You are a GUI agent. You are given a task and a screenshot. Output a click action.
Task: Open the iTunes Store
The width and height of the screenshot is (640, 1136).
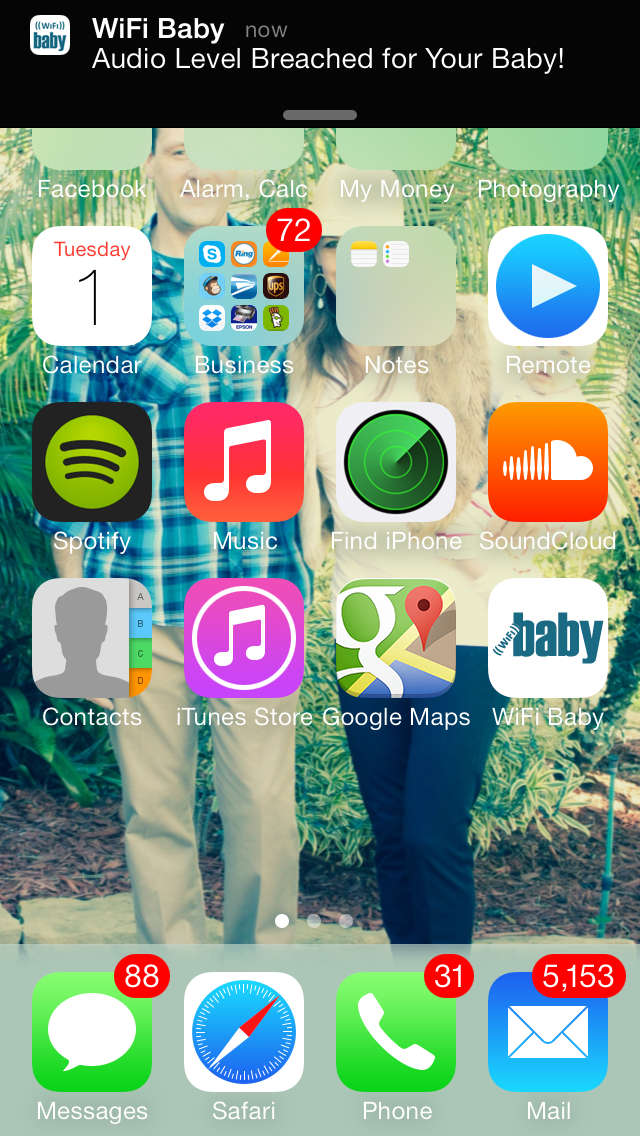[244, 638]
